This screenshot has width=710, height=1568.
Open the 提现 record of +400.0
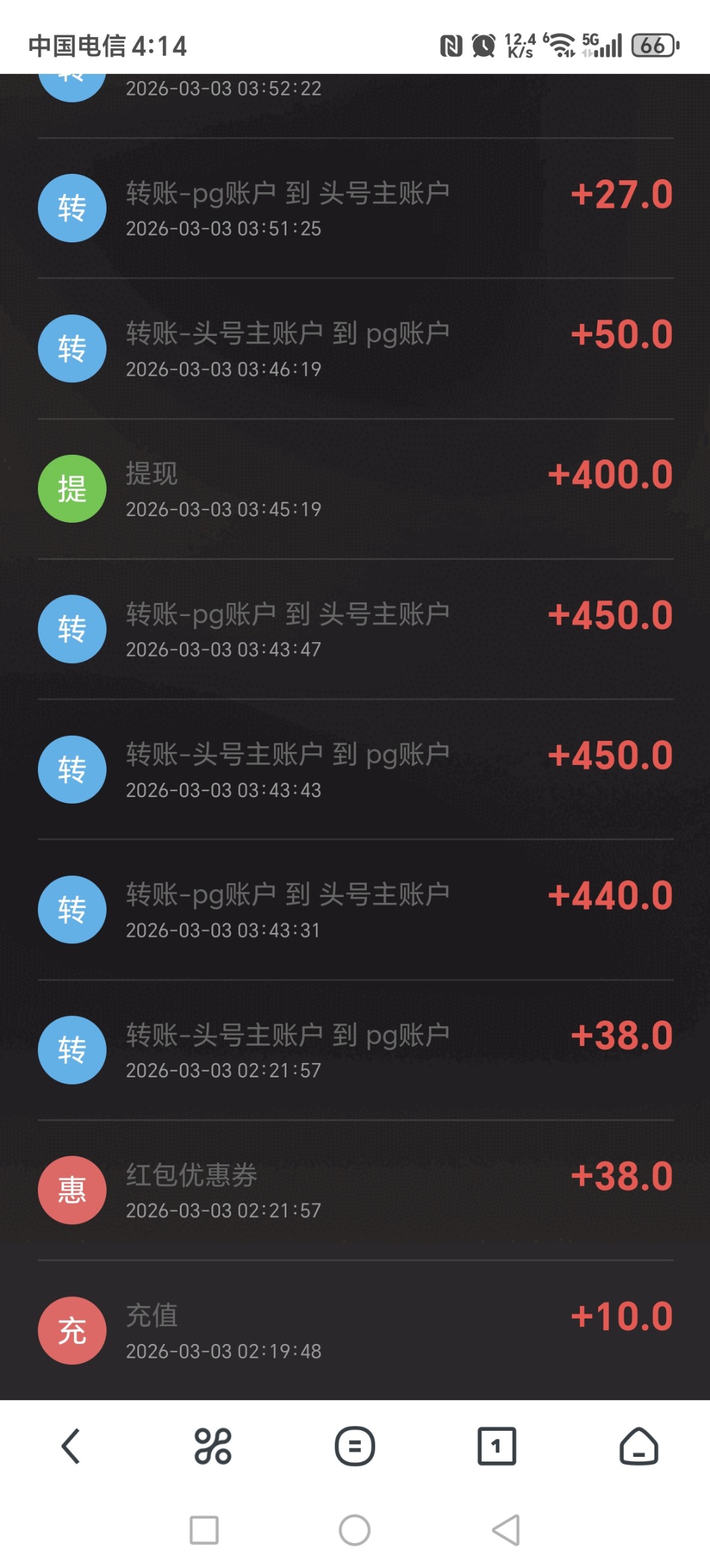click(x=355, y=489)
